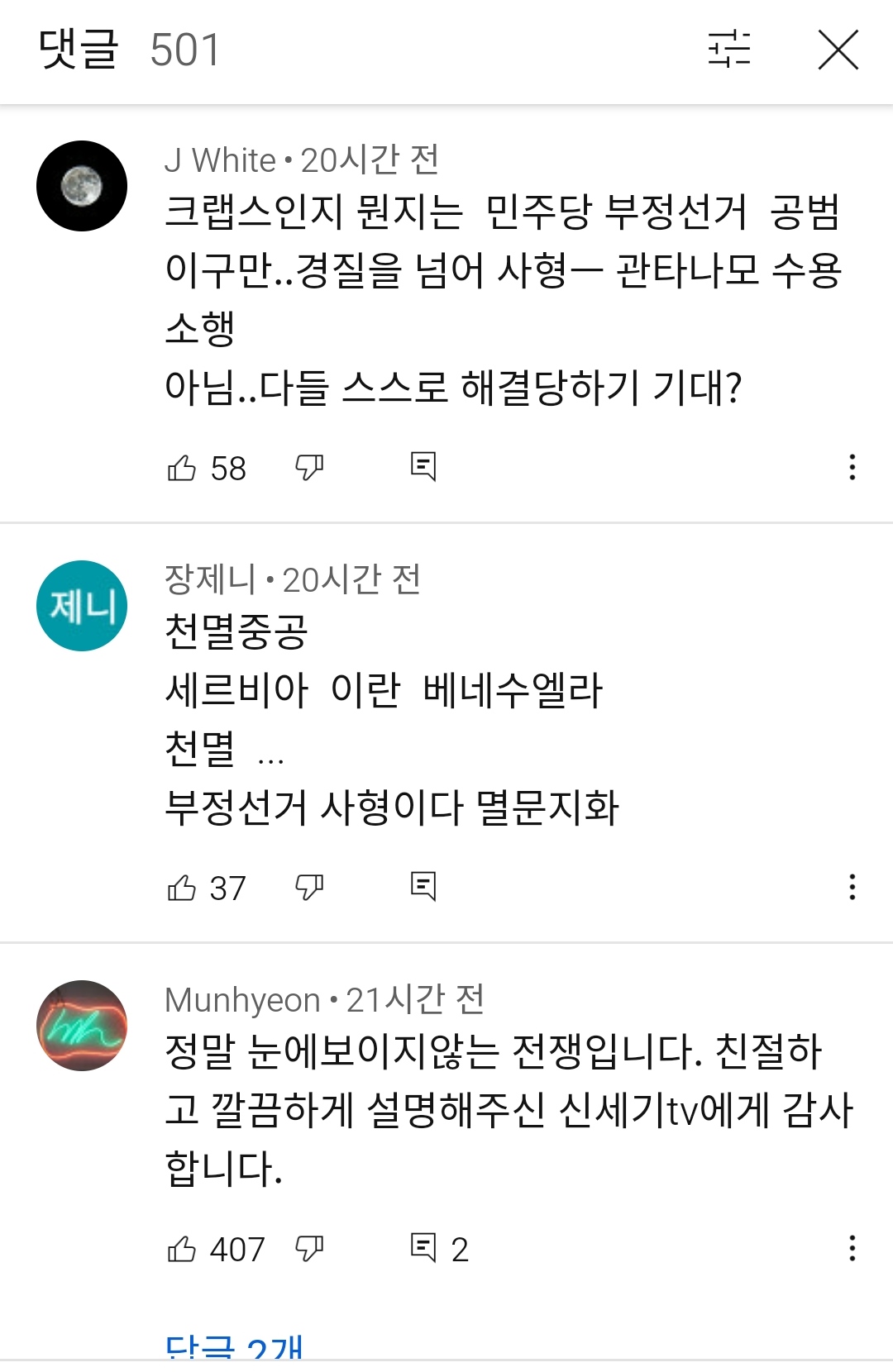This screenshot has width=893, height=1372.
Task: Open comment sort options
Action: [729, 50]
